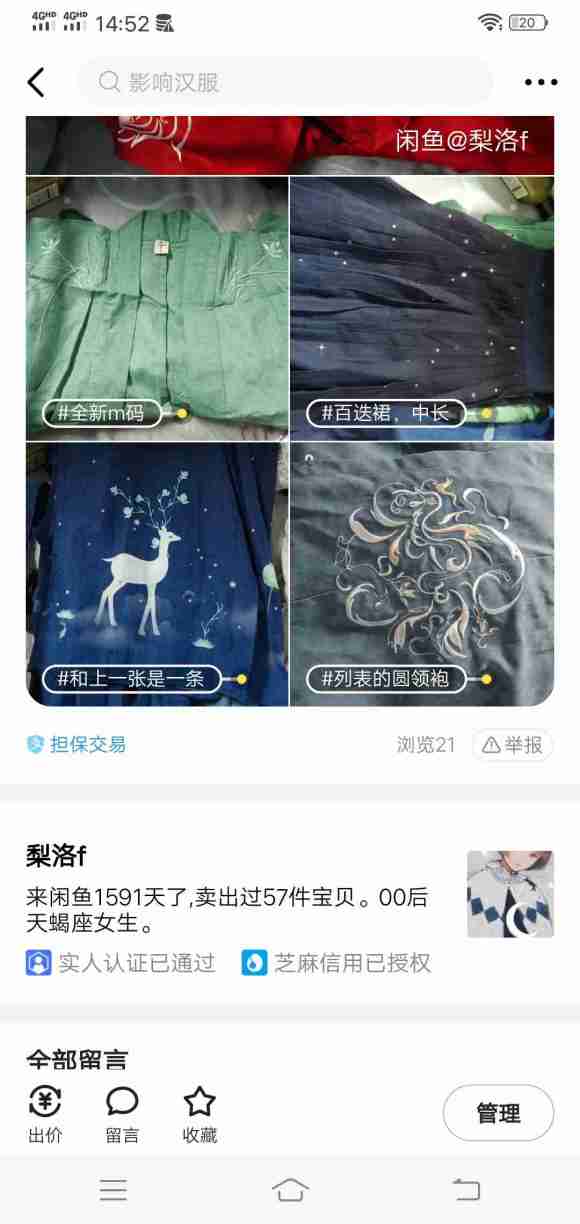Open the photo tagged #百迭裙，中长

pos(422,308)
